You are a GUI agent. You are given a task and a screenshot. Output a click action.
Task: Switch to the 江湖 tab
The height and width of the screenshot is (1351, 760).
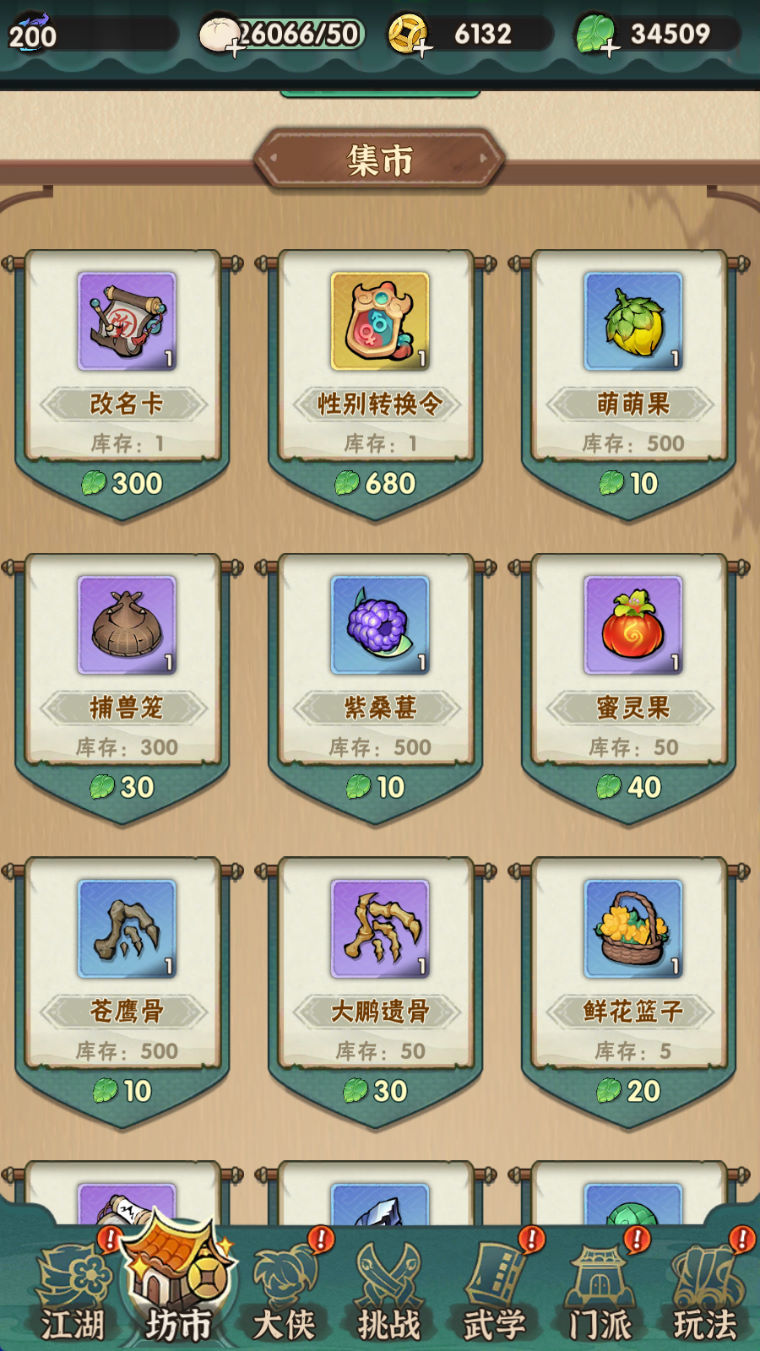72,1295
